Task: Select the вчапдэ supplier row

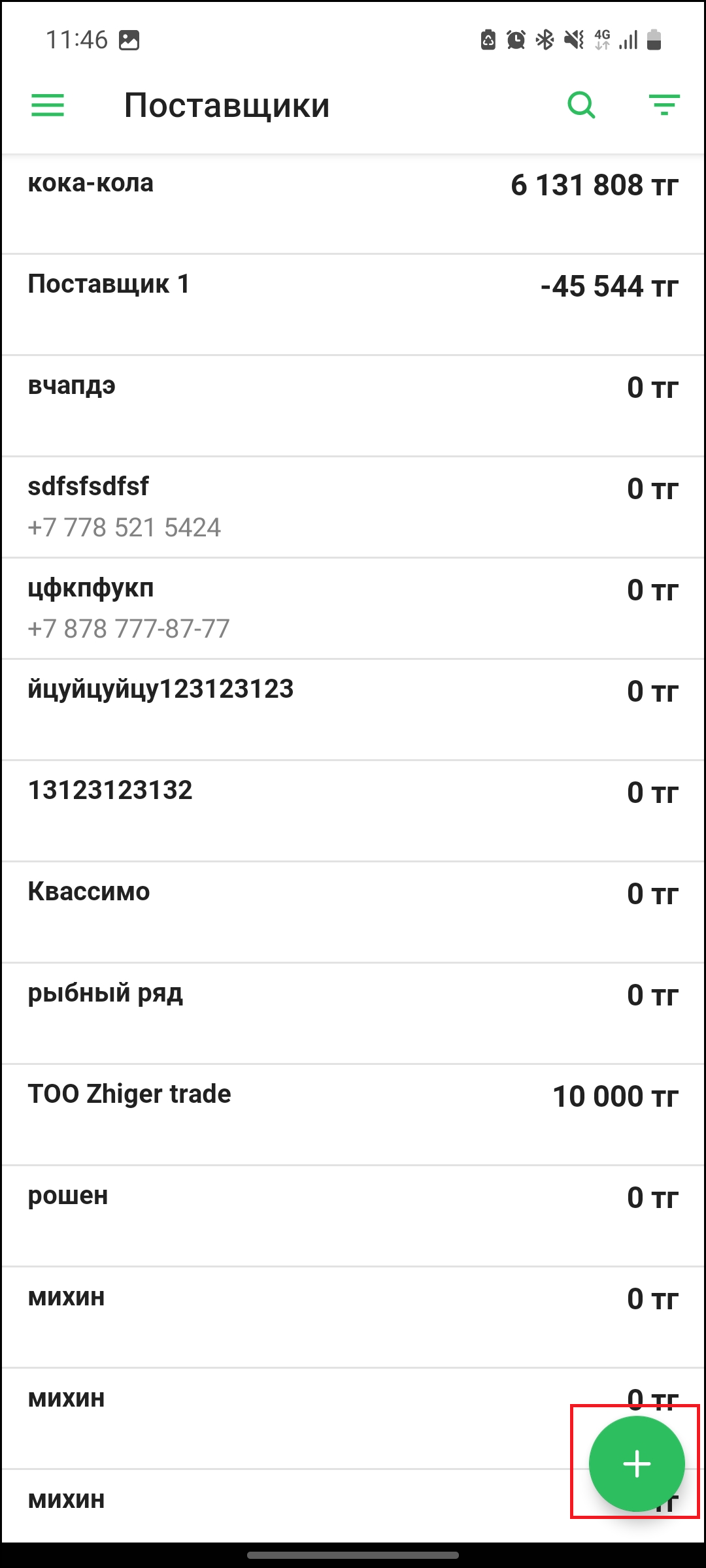Action: pos(353,406)
